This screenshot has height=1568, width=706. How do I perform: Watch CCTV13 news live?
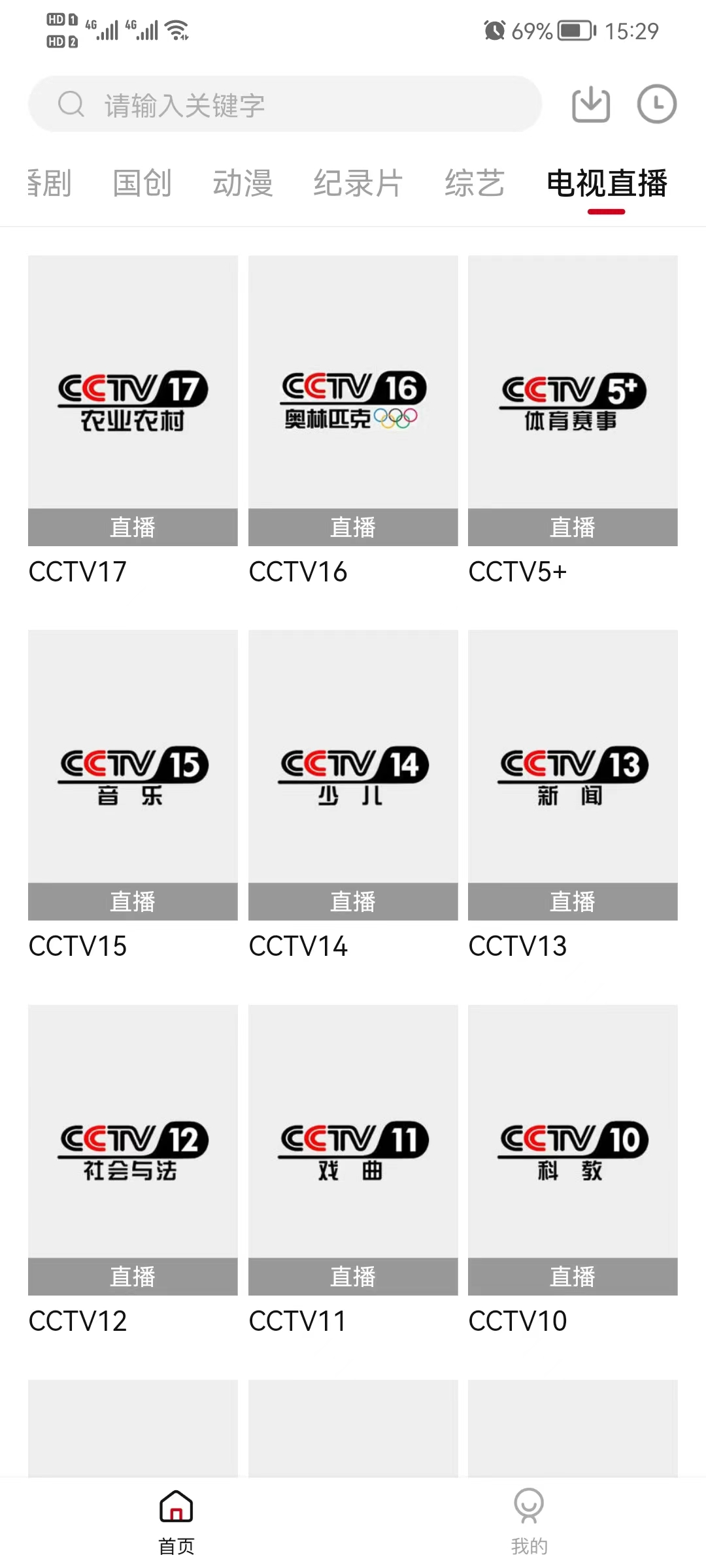(x=573, y=775)
